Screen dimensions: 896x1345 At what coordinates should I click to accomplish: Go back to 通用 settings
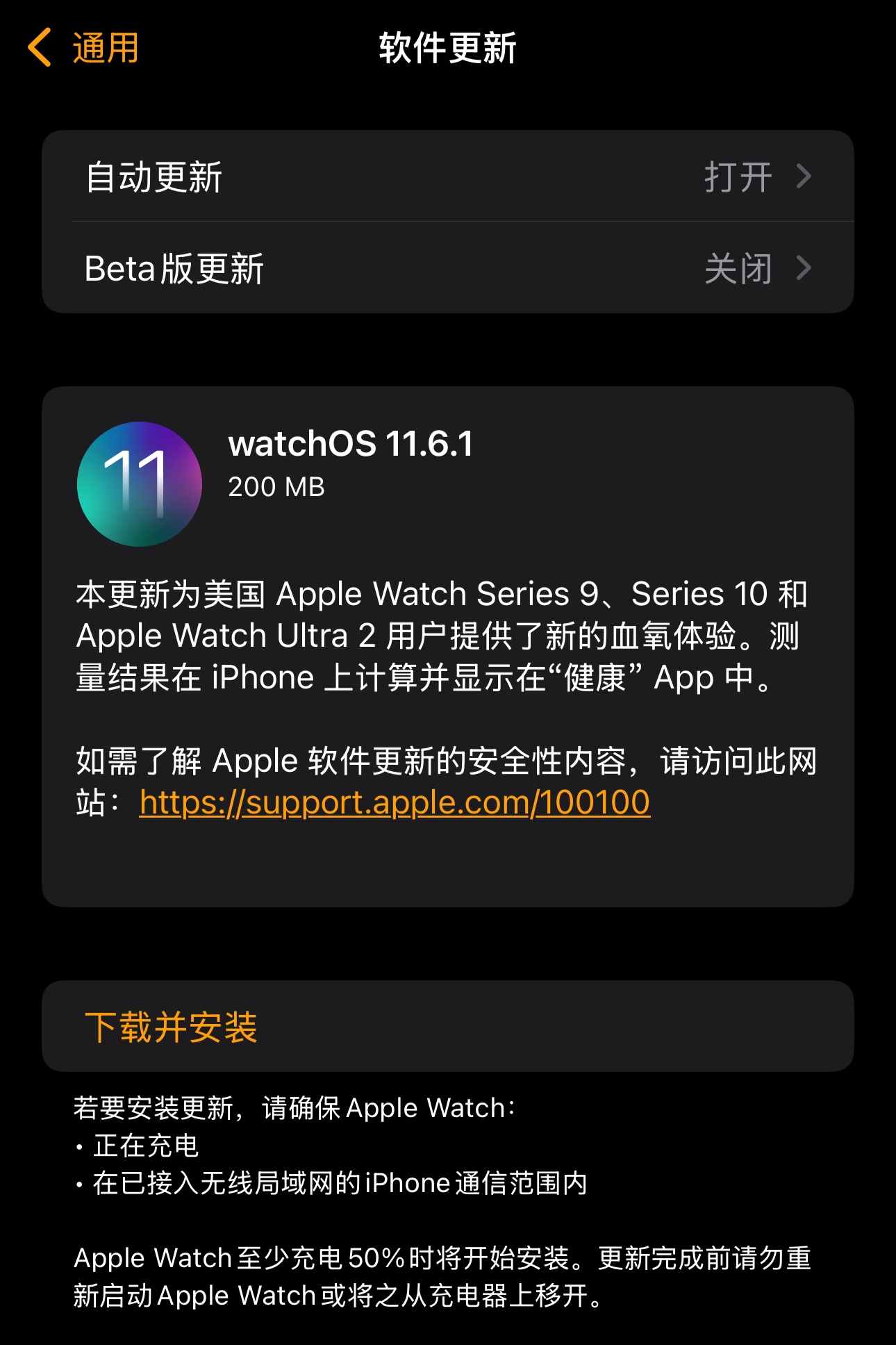tap(83, 48)
